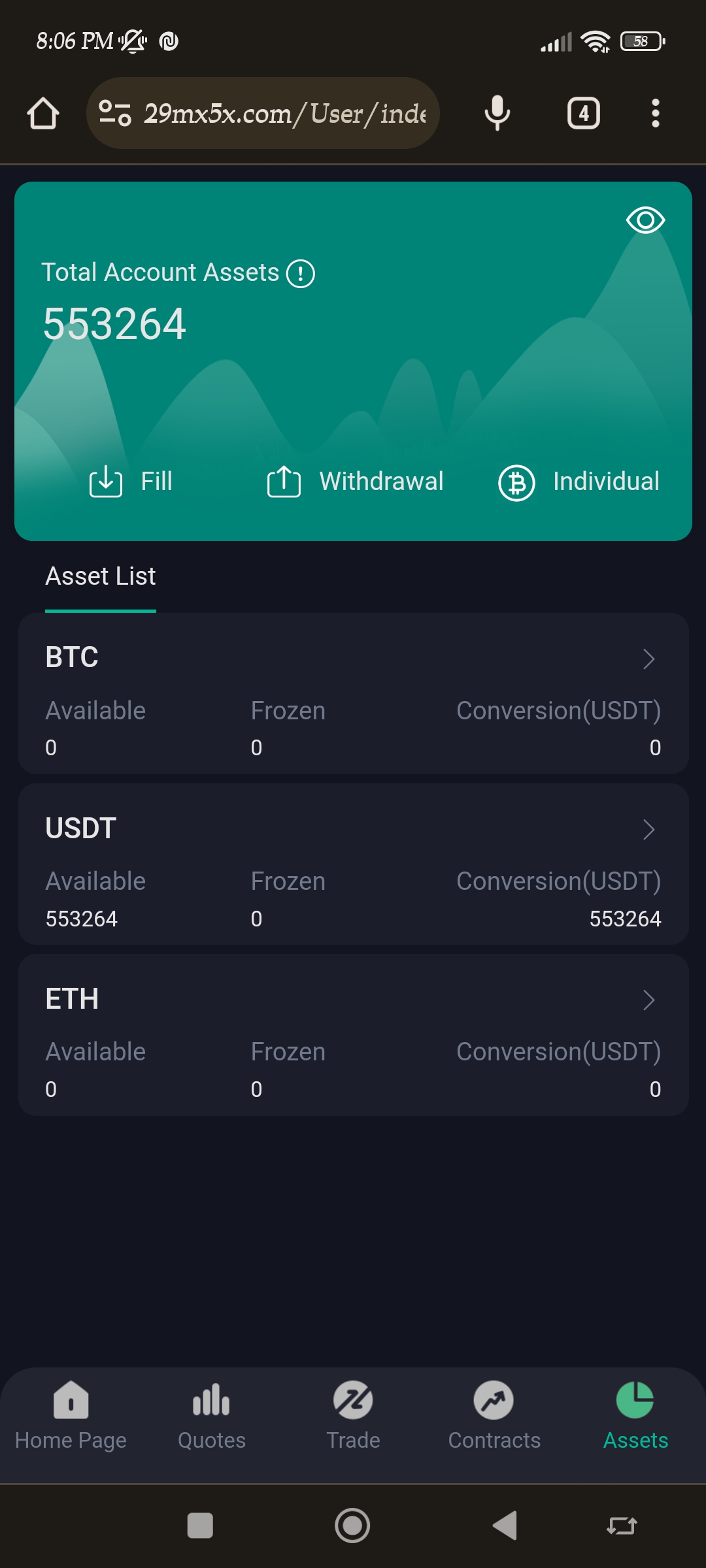
Task: Open the browser overflow menu
Action: click(655, 113)
